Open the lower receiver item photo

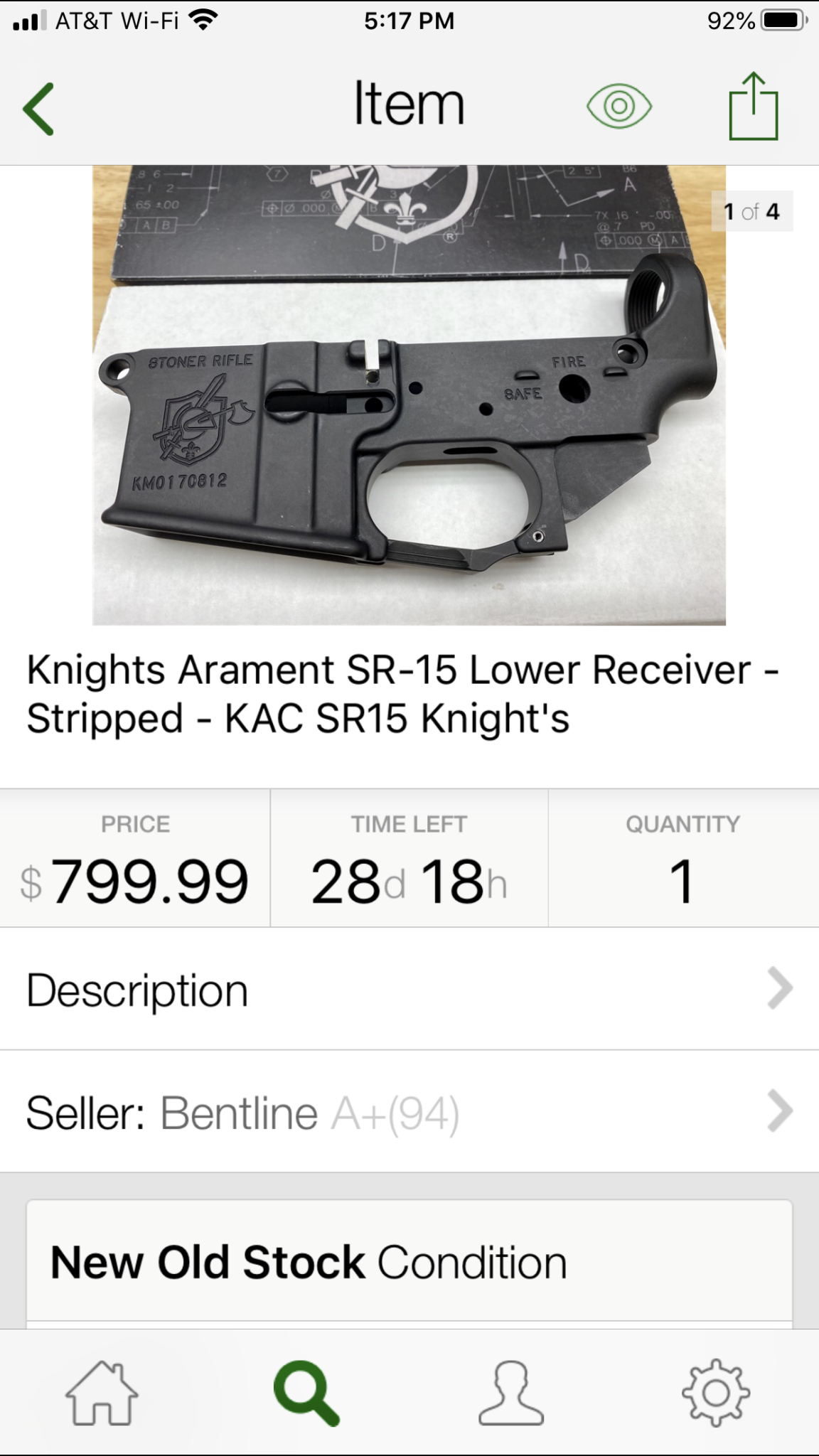tap(409, 395)
